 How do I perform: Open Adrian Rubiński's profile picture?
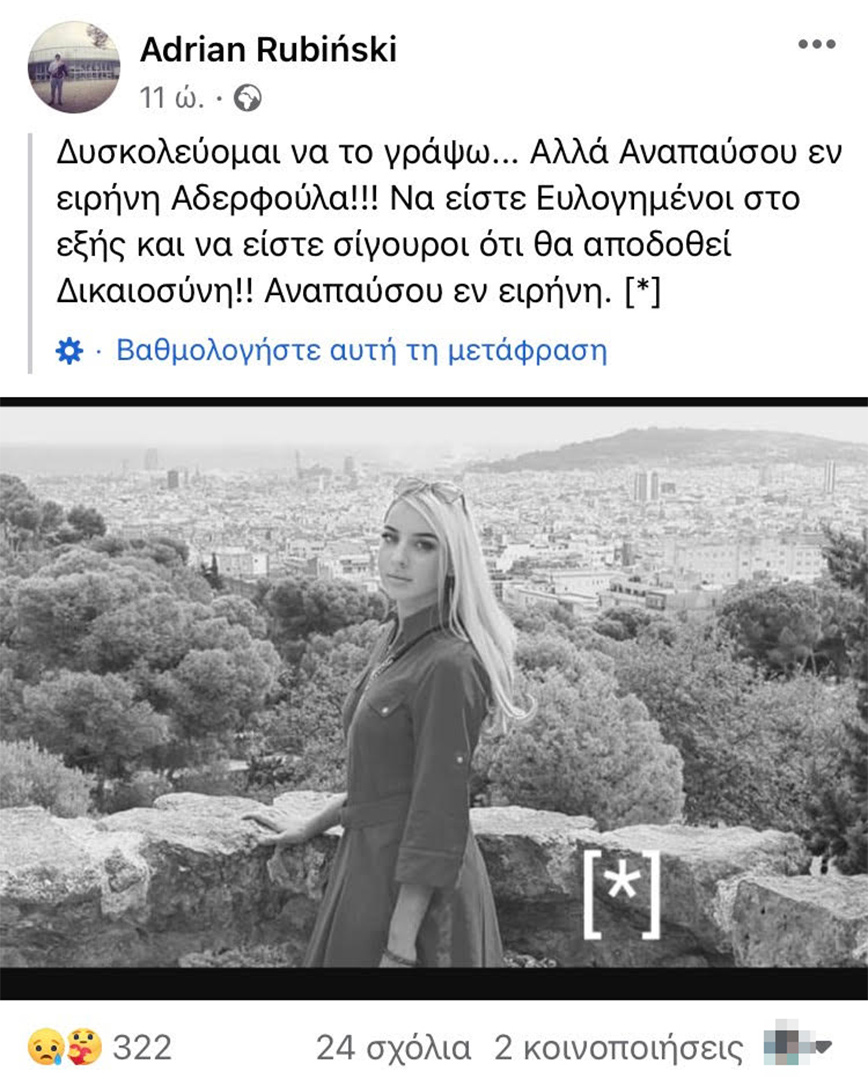point(74,66)
